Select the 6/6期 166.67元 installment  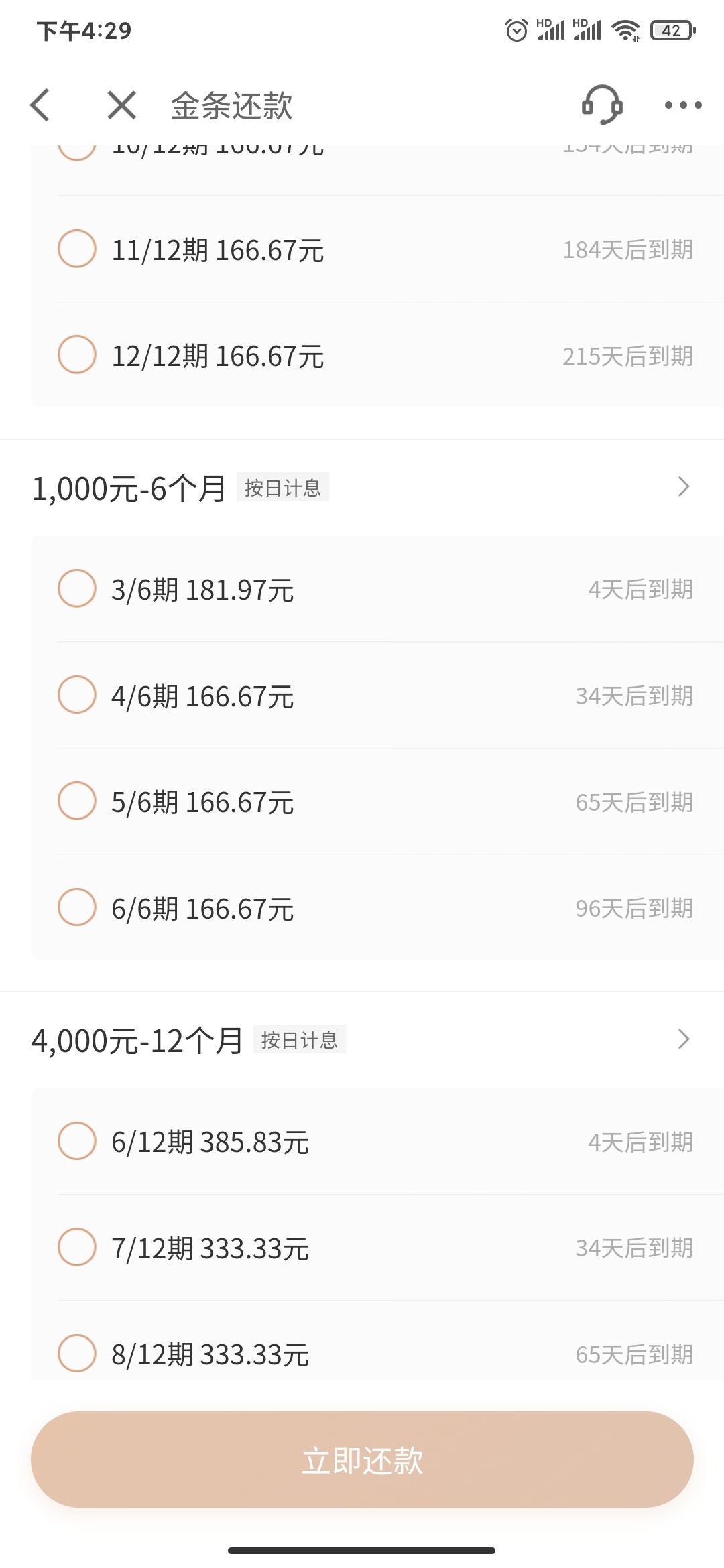pos(77,907)
